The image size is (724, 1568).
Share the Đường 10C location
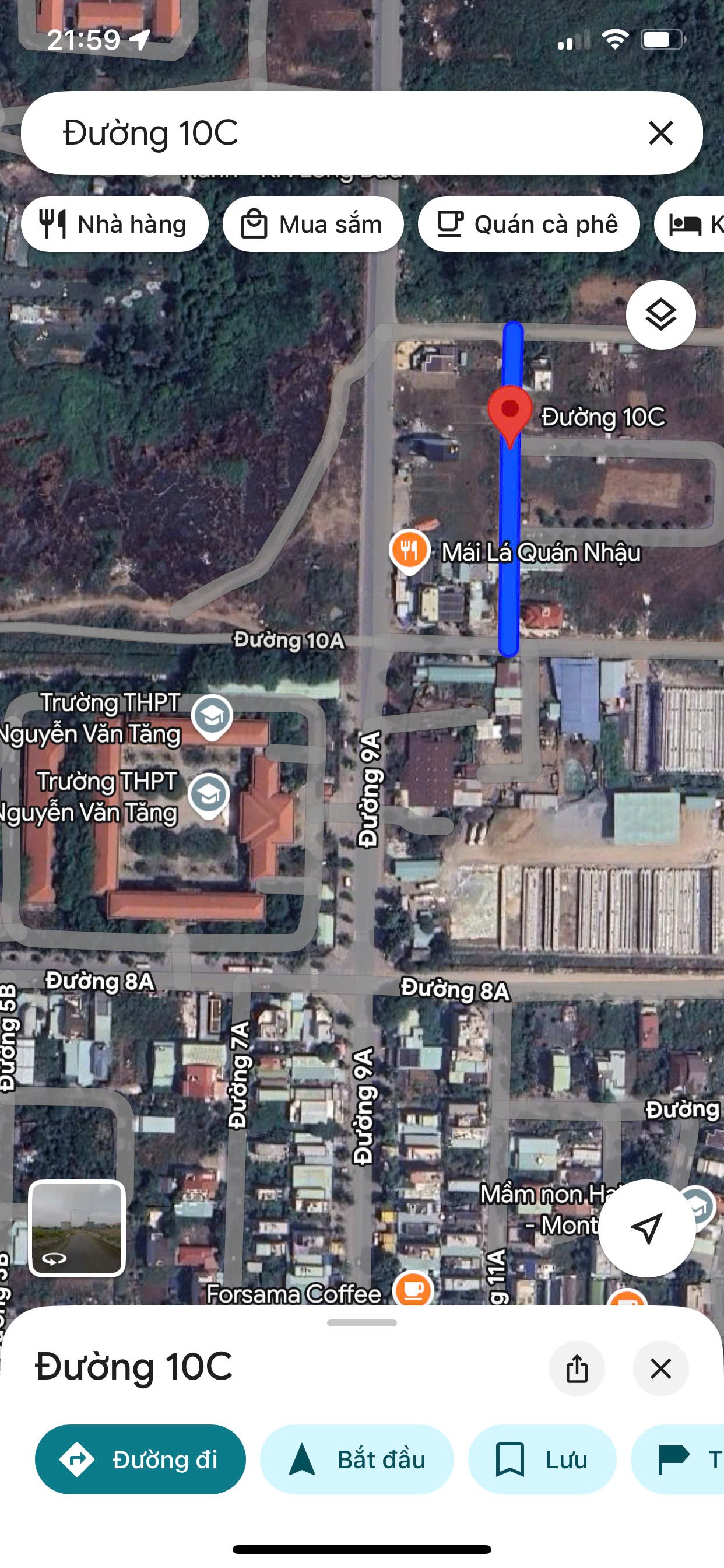(577, 1368)
